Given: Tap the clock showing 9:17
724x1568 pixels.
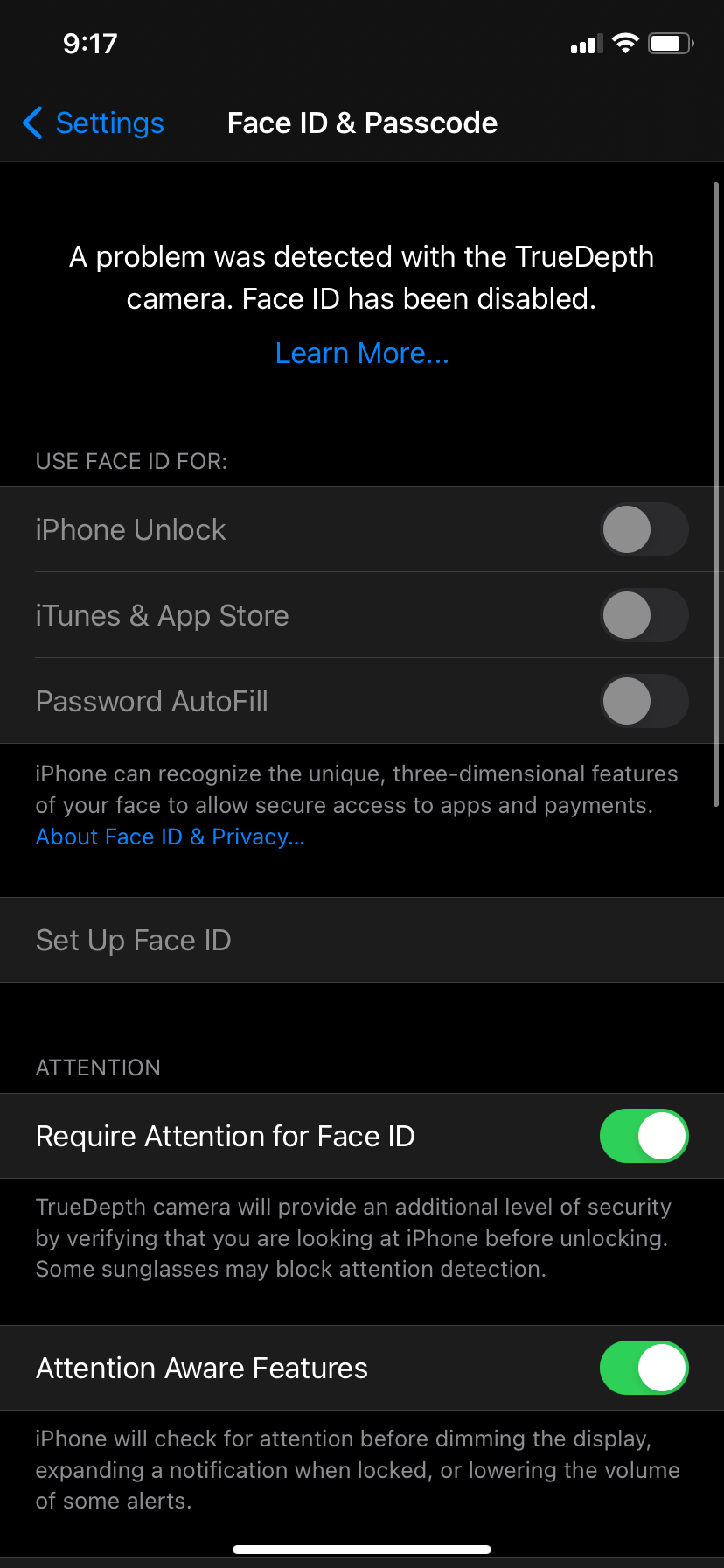Looking at the screenshot, I should [x=90, y=43].
